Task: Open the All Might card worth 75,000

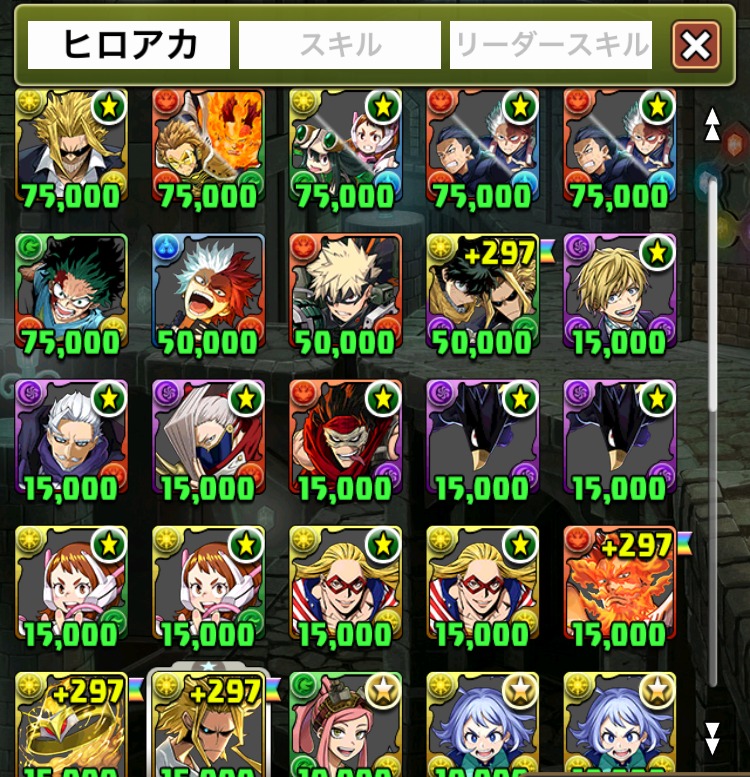Action: (x=71, y=147)
